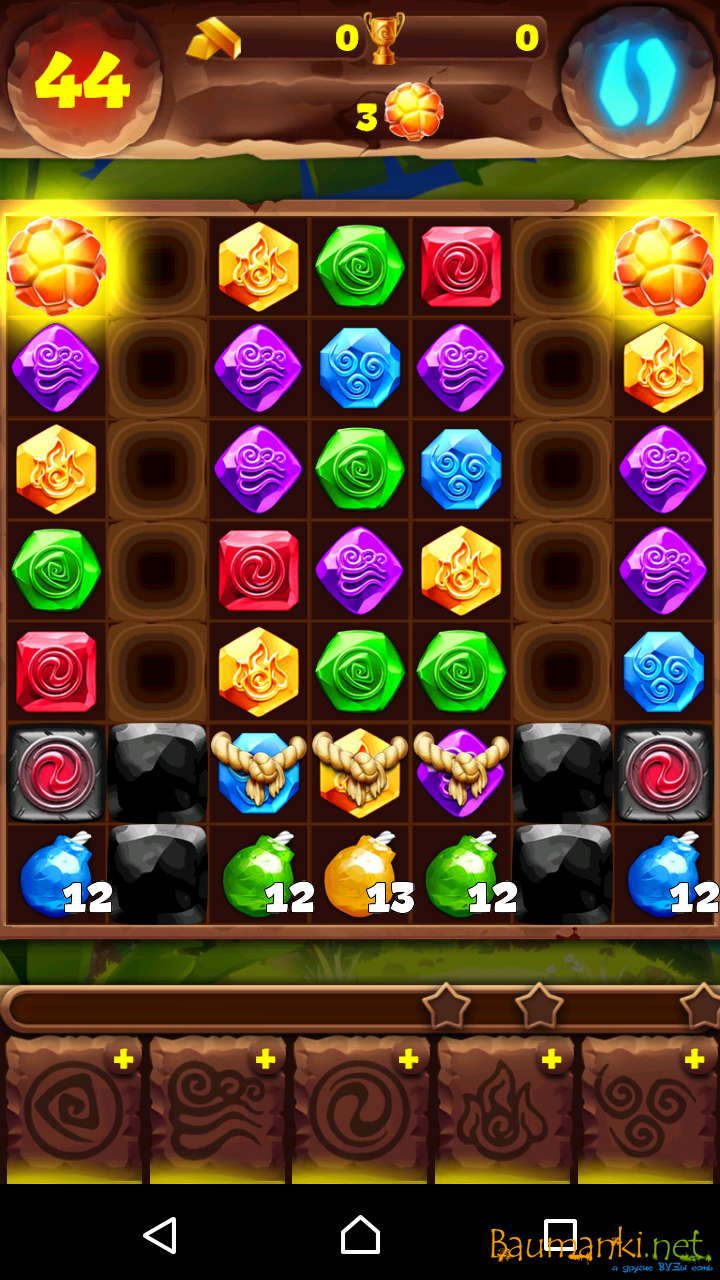Use the fire flame booster

[503, 1110]
